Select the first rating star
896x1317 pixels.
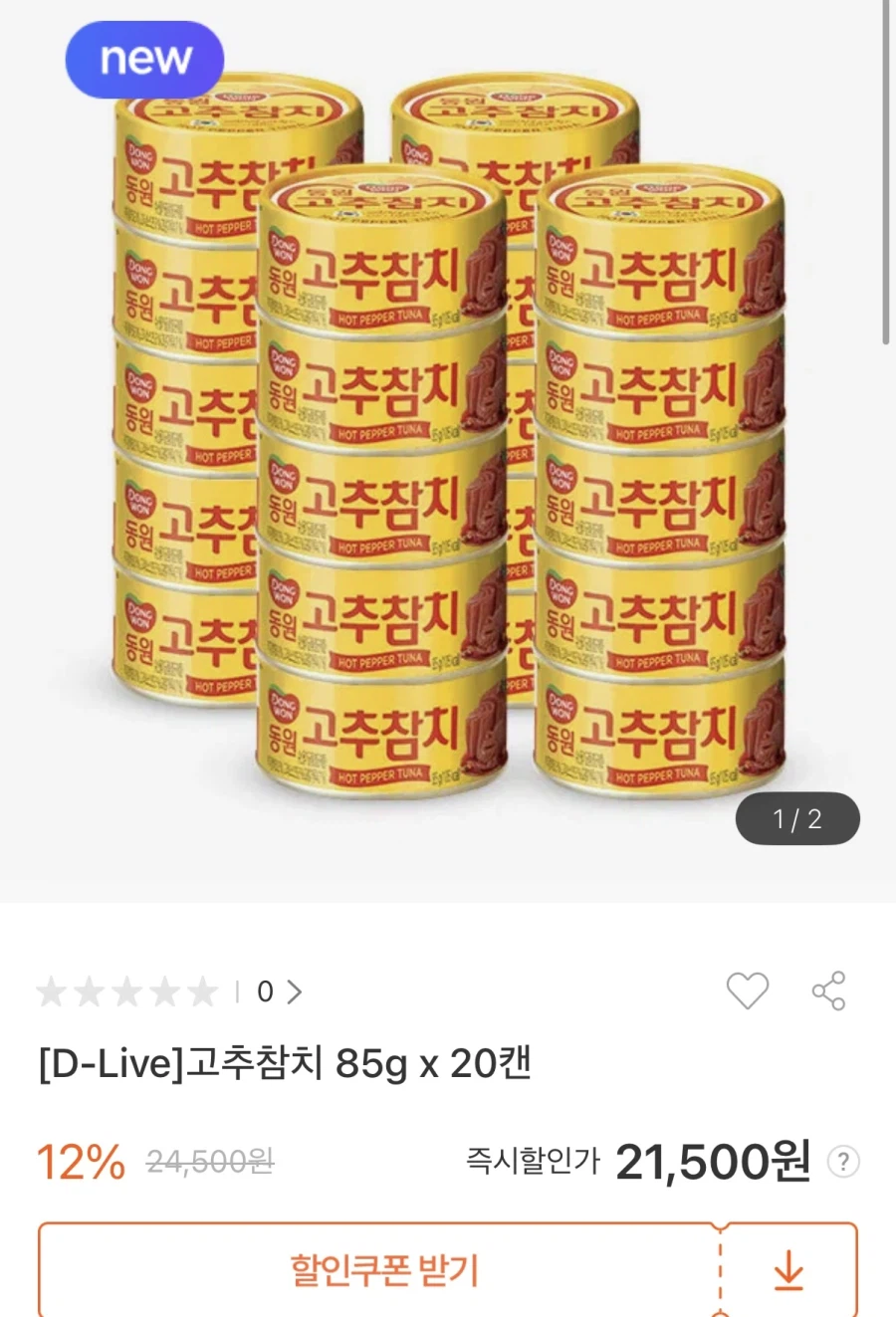(x=50, y=991)
